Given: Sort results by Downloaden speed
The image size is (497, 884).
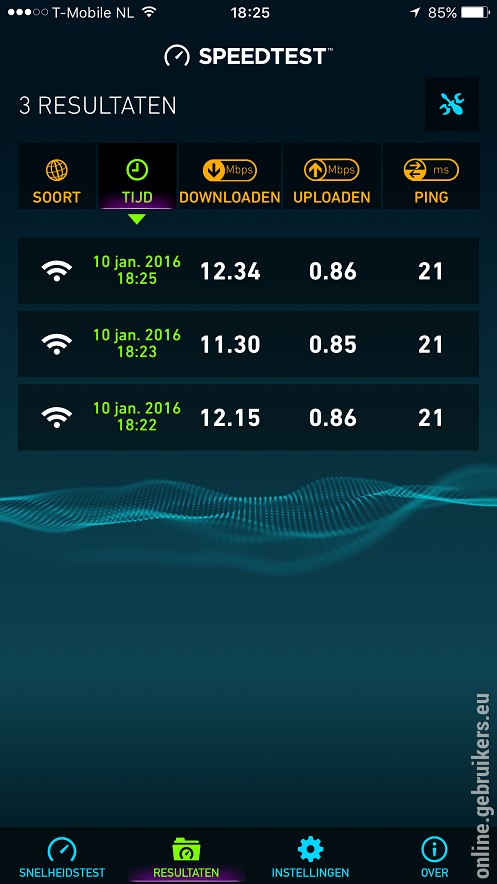Looking at the screenshot, I should [230, 176].
